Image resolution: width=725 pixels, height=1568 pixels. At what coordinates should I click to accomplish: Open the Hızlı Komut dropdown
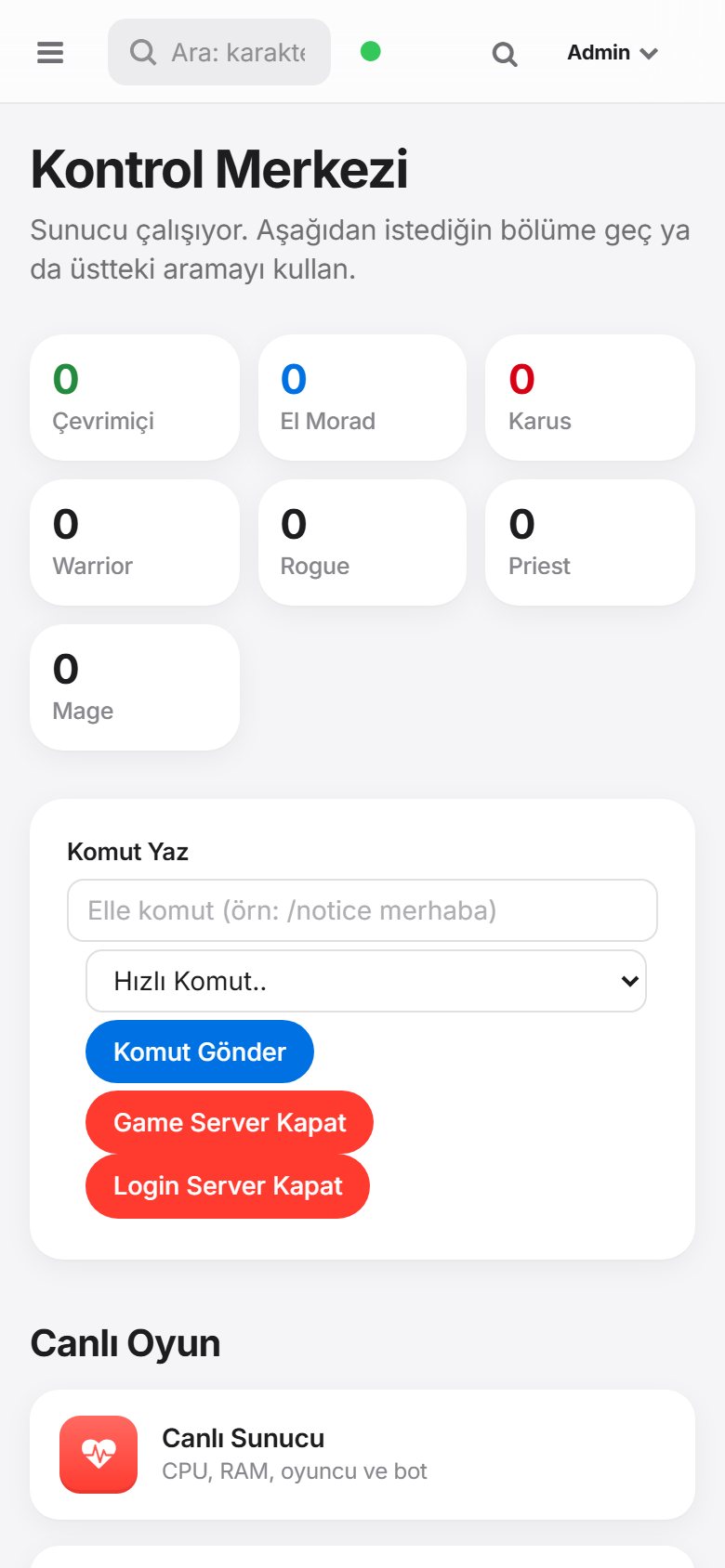point(366,981)
